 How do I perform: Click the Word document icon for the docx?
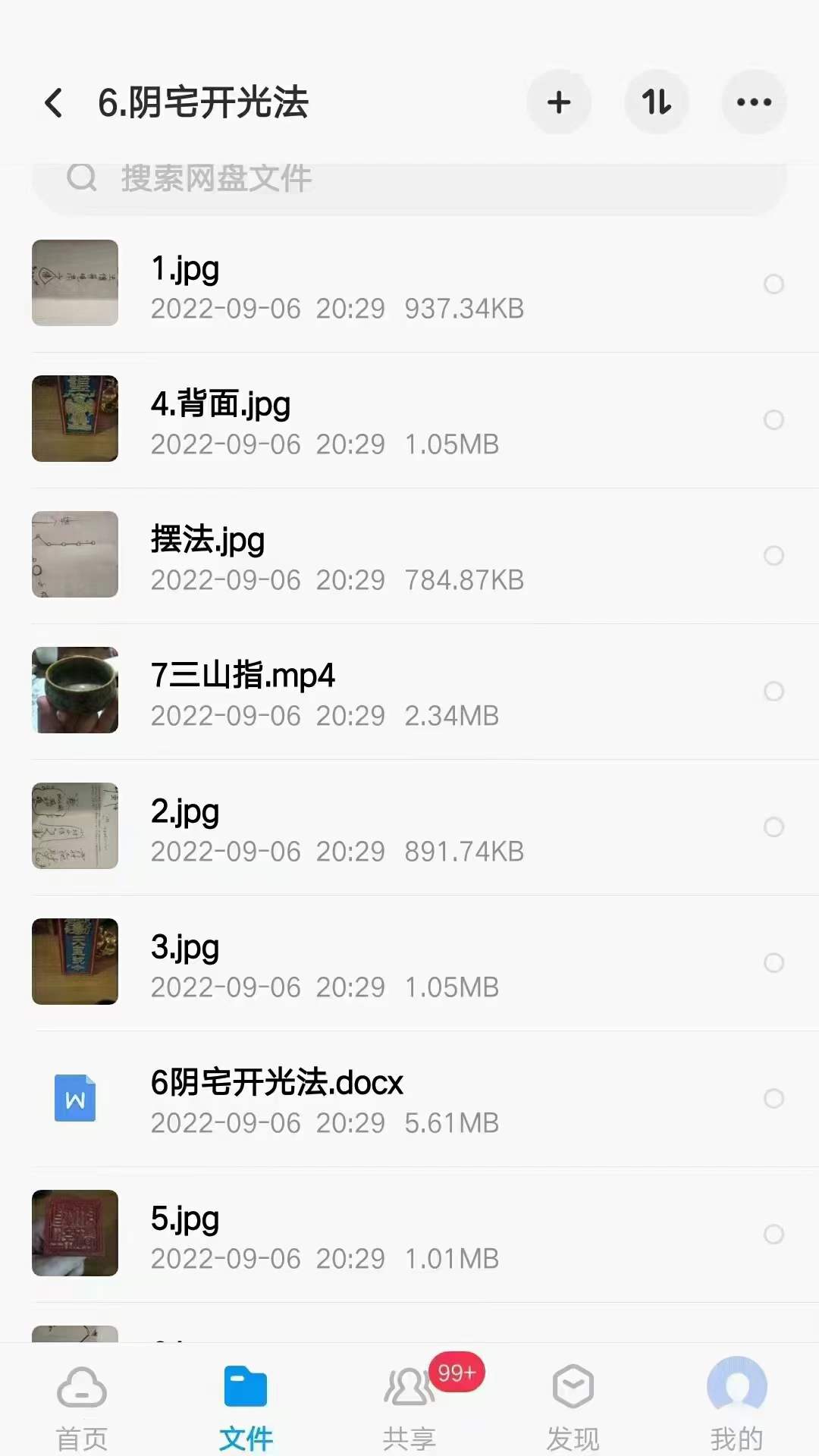74,1098
